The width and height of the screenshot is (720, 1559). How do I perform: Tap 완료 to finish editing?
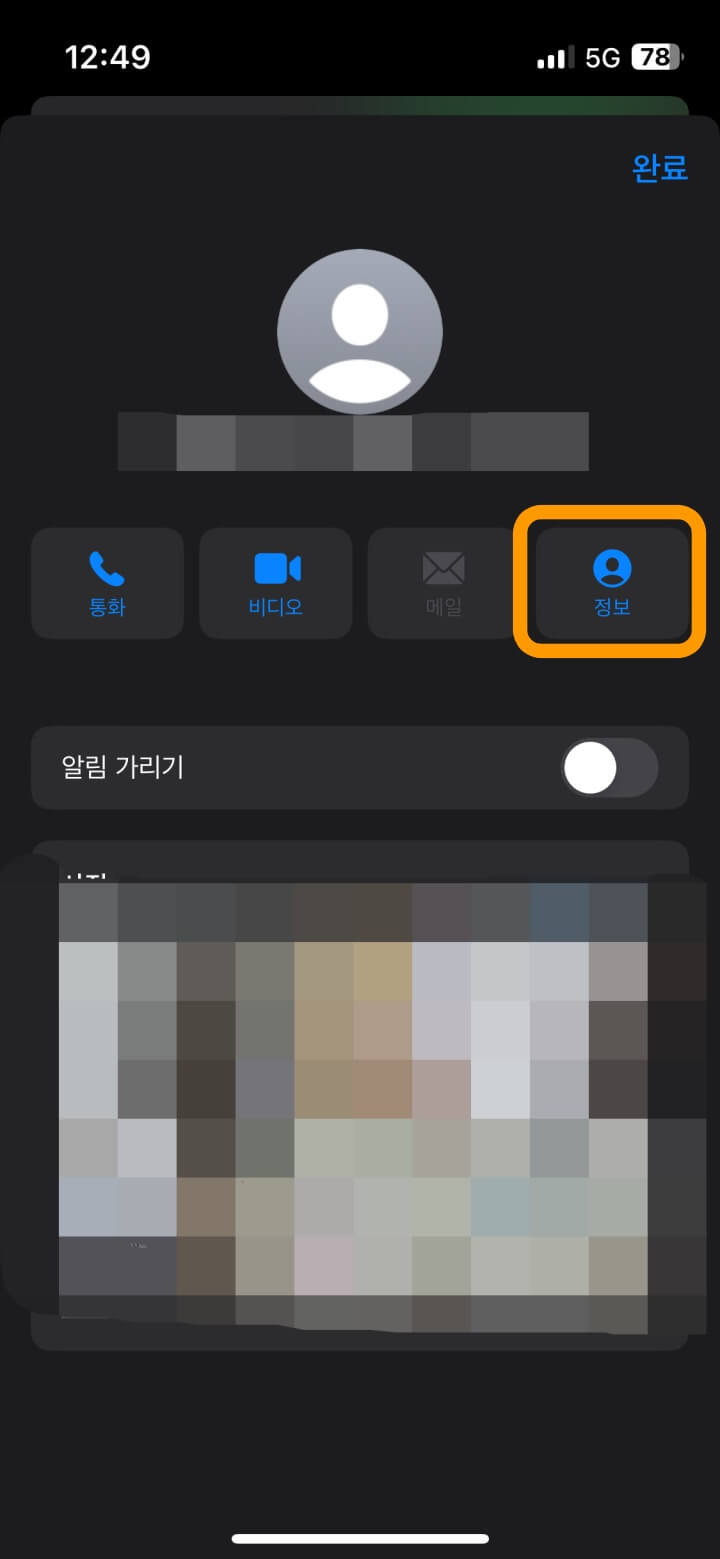click(x=659, y=168)
